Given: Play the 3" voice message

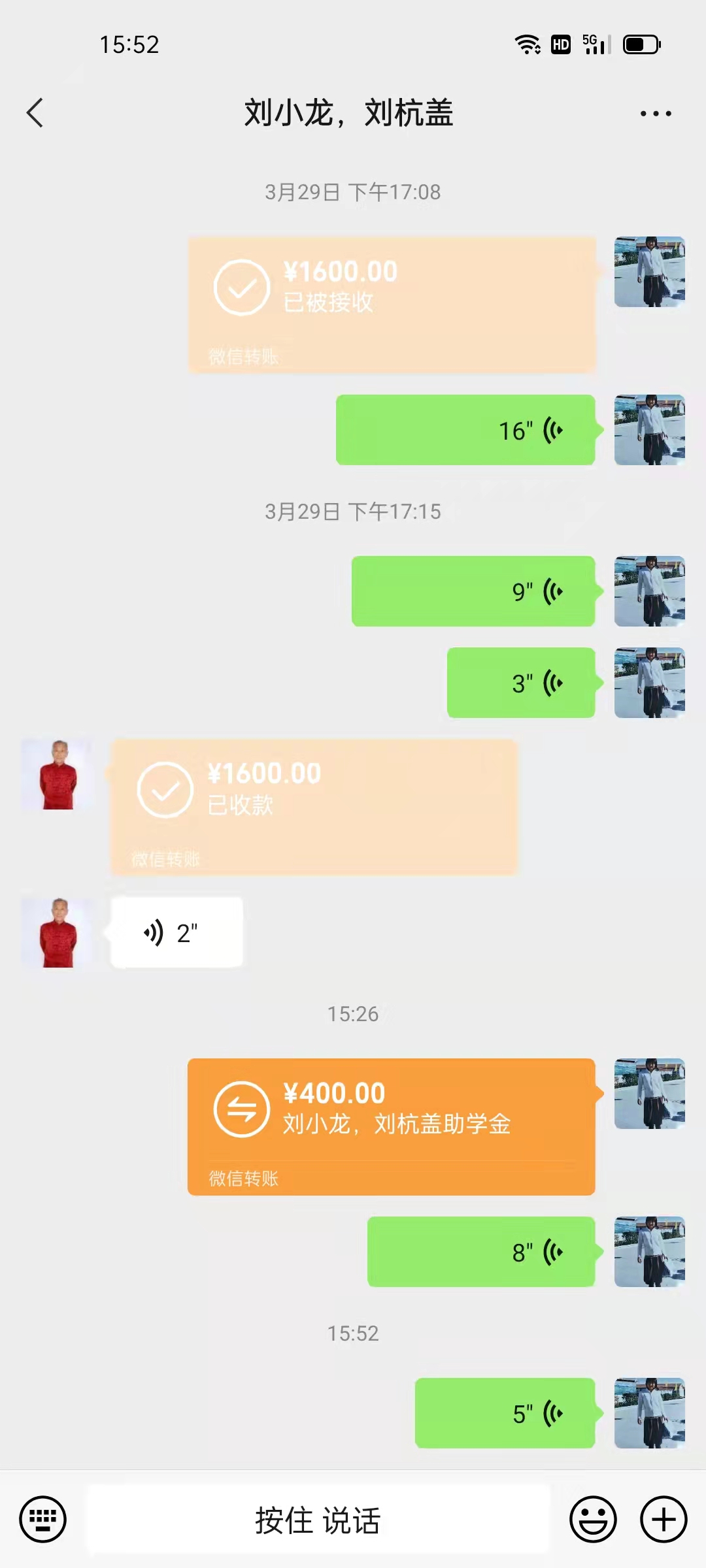Looking at the screenshot, I should click(x=520, y=683).
